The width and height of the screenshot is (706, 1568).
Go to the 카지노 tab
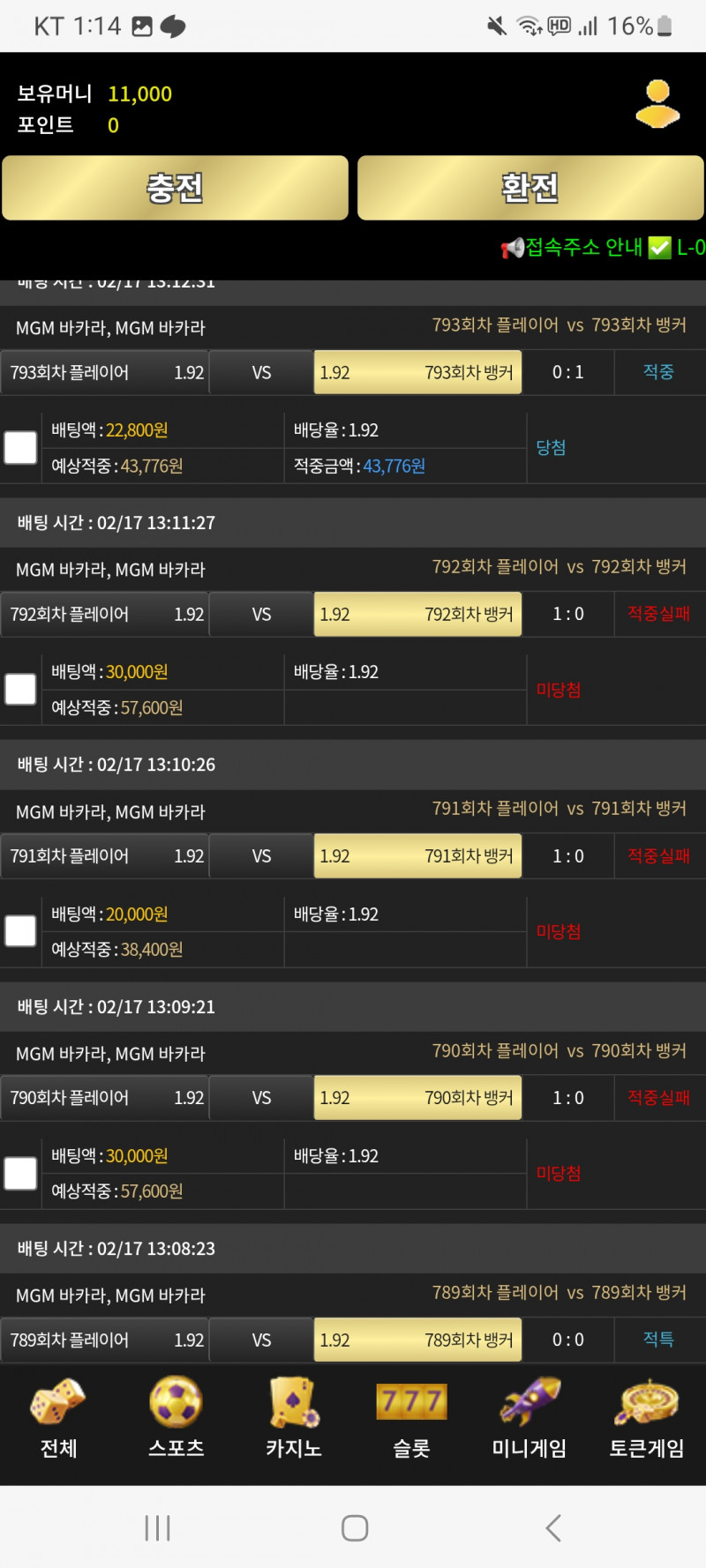[x=294, y=1418]
